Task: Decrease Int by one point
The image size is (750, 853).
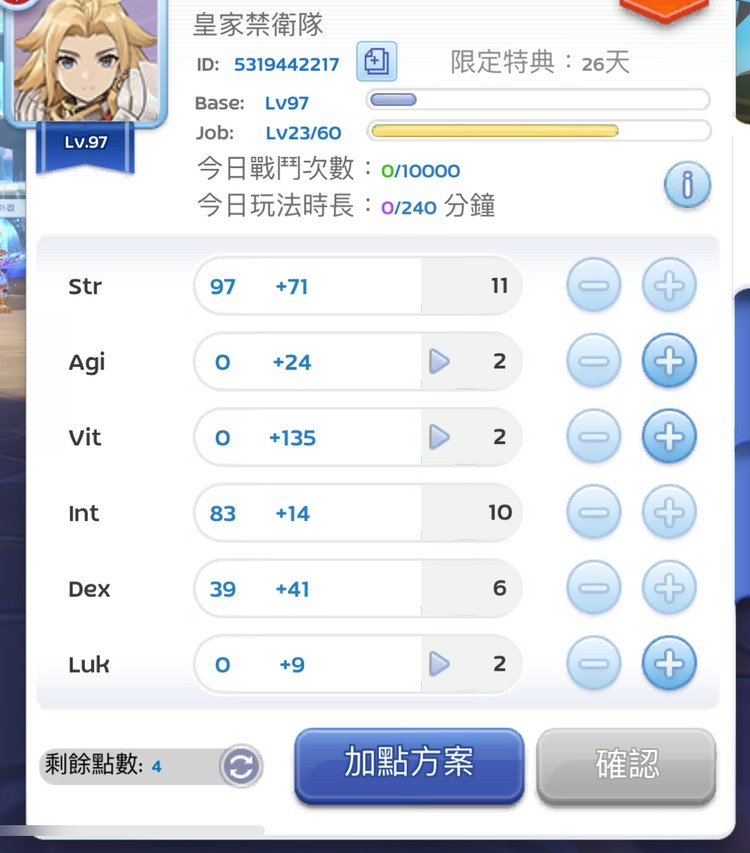Action: 594,513
